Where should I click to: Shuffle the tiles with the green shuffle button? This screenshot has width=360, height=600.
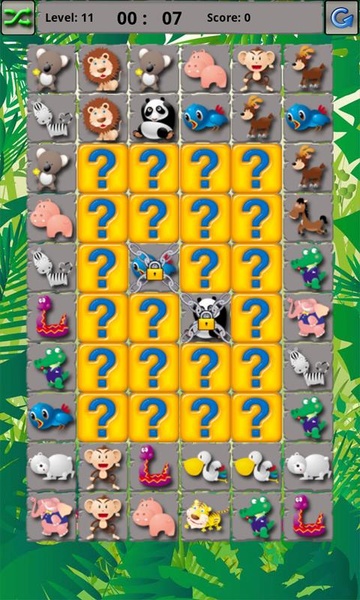click(x=18, y=18)
